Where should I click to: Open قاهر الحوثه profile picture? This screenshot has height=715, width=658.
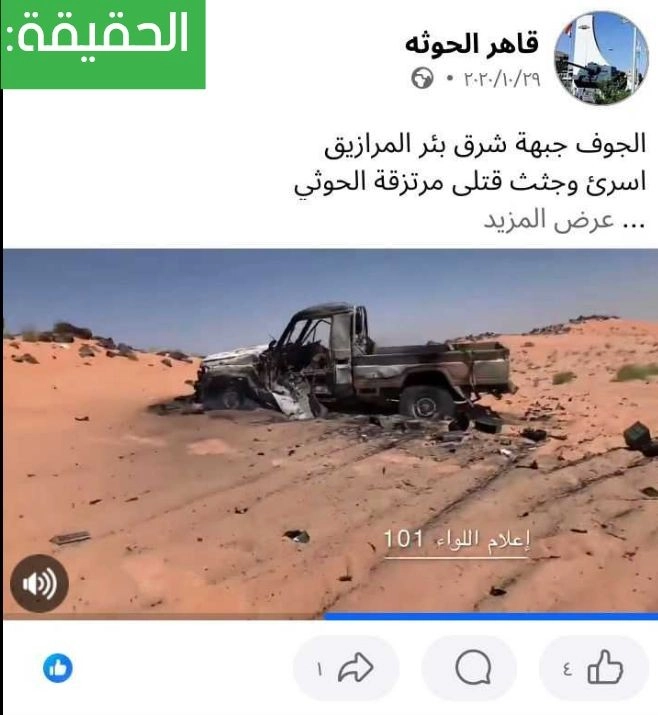(x=600, y=57)
